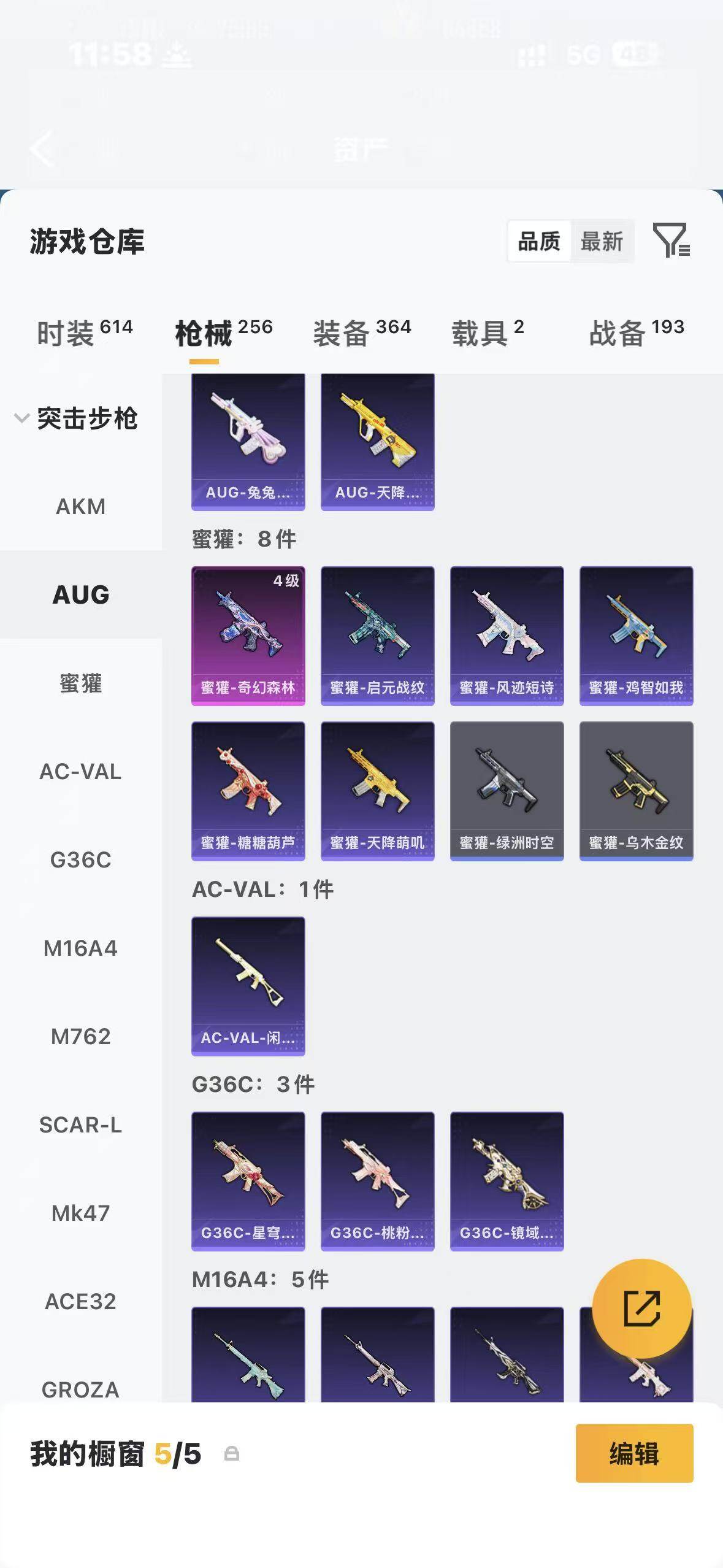The height and width of the screenshot is (1568, 723).
Task: Open the 蜜獾-乌木金纹 skin card
Action: click(637, 791)
